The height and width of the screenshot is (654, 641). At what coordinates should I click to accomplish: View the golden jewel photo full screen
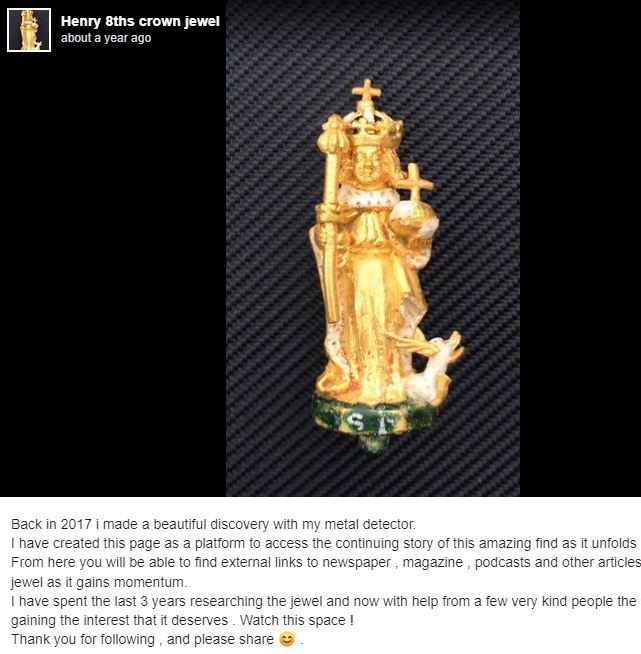coord(372,250)
